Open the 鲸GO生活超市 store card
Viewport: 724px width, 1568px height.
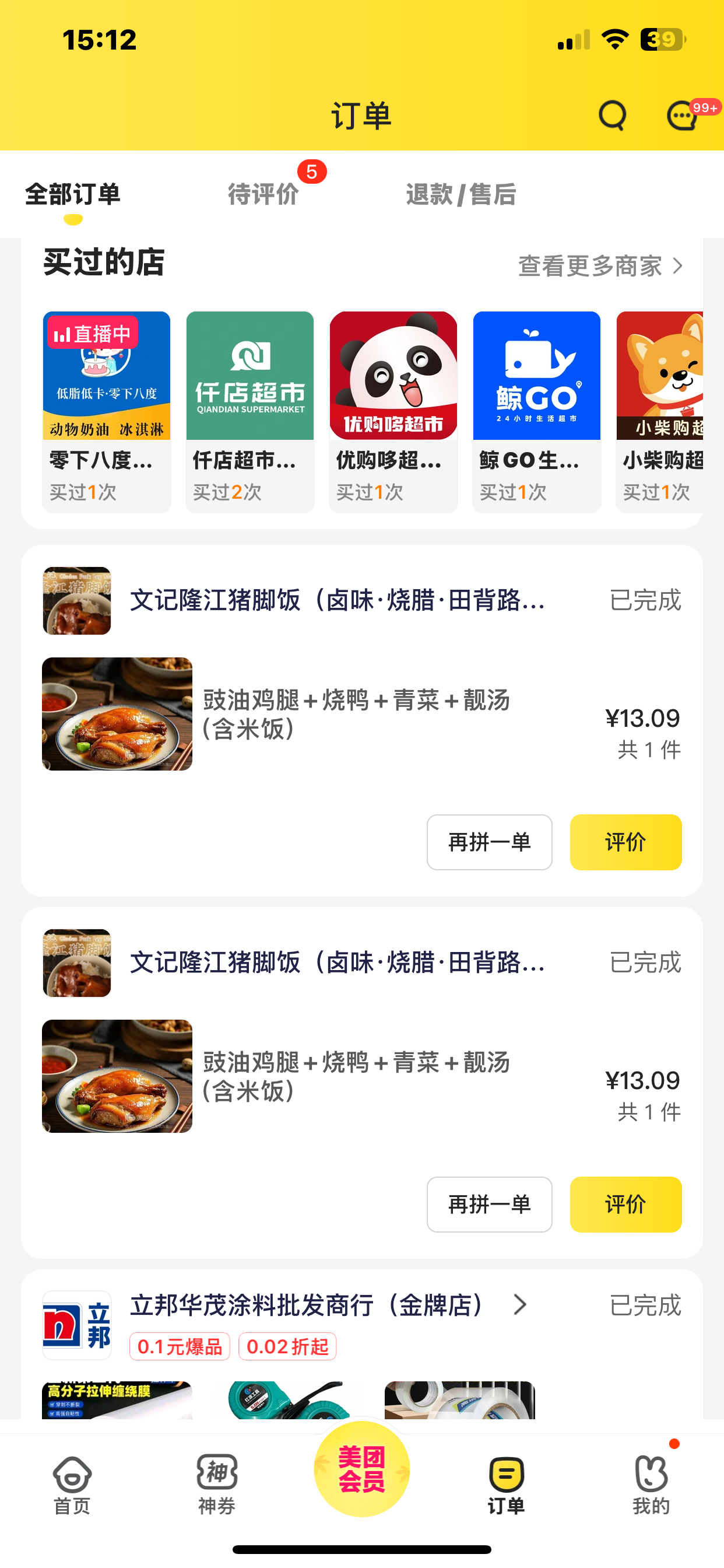(x=537, y=411)
